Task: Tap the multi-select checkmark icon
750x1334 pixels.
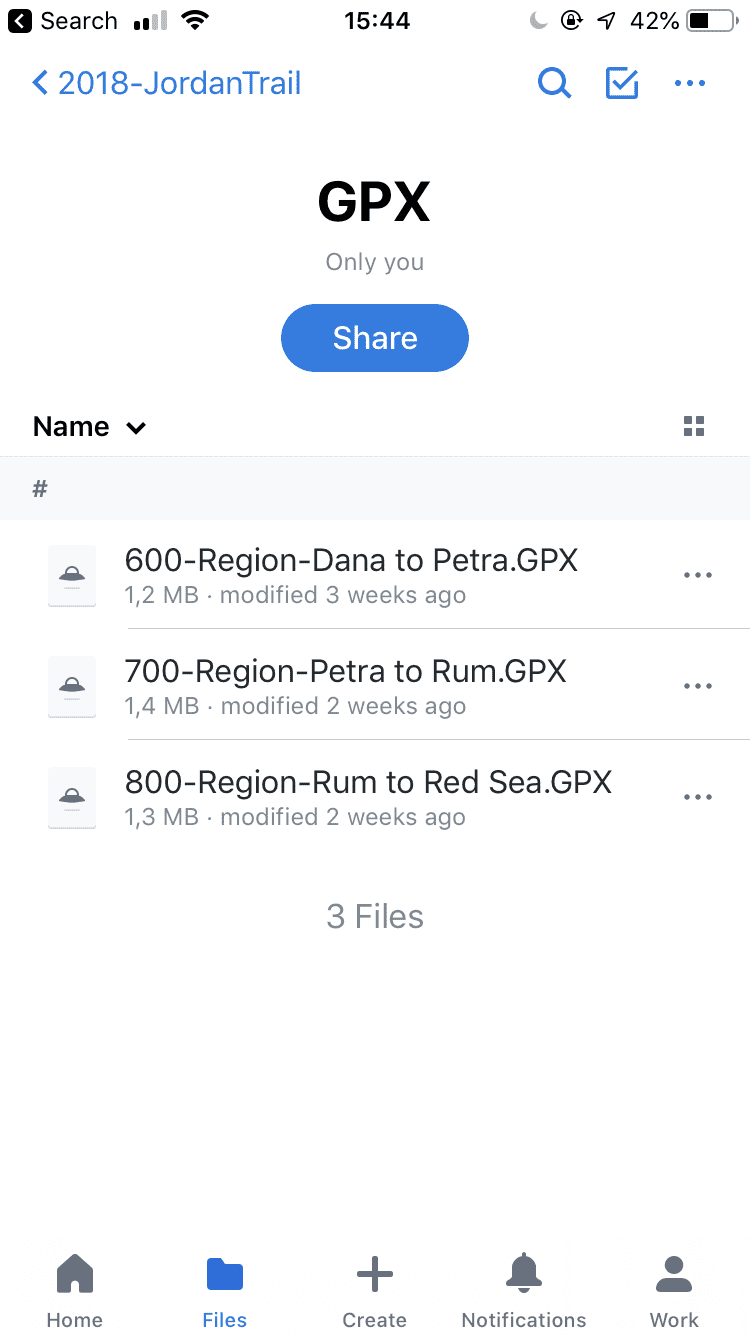Action: [x=621, y=83]
